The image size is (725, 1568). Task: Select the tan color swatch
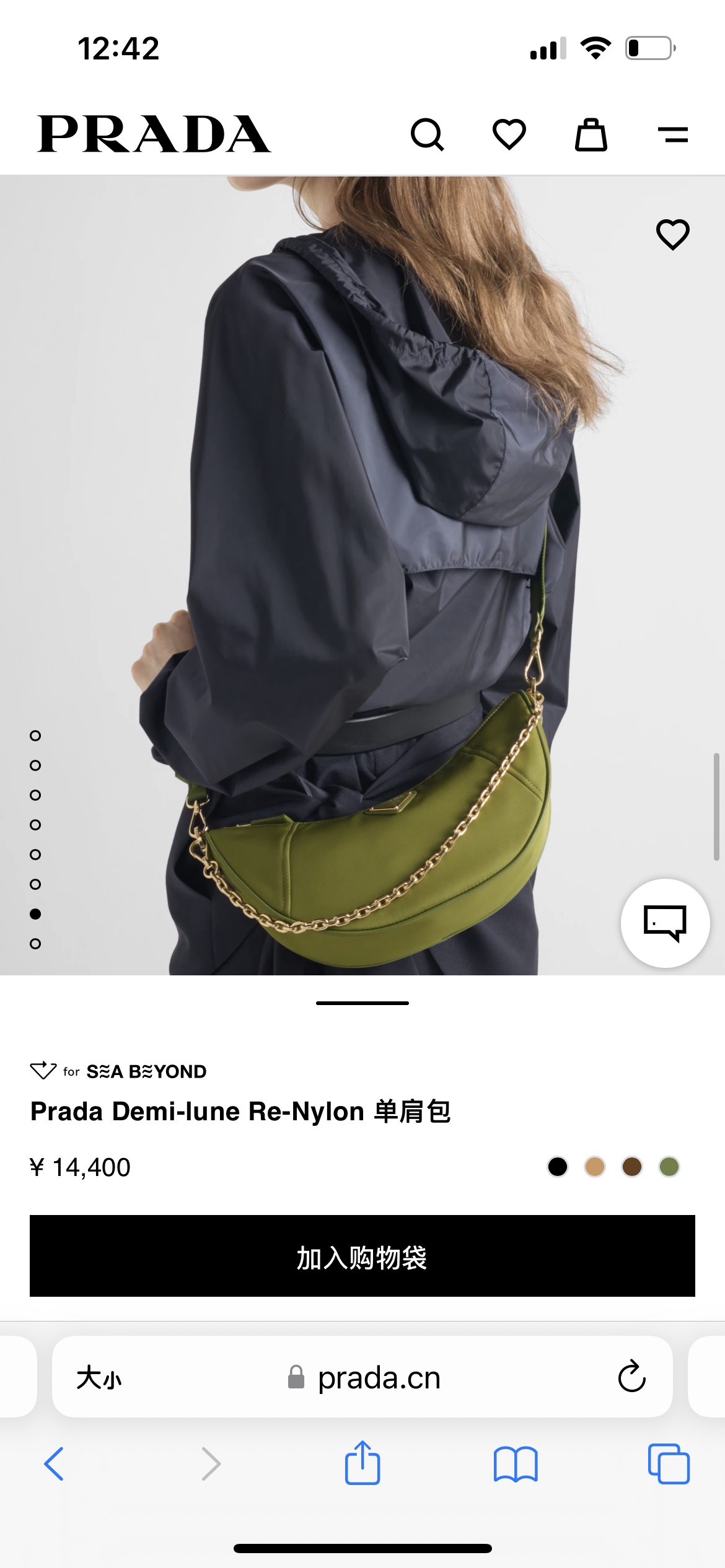(595, 1167)
